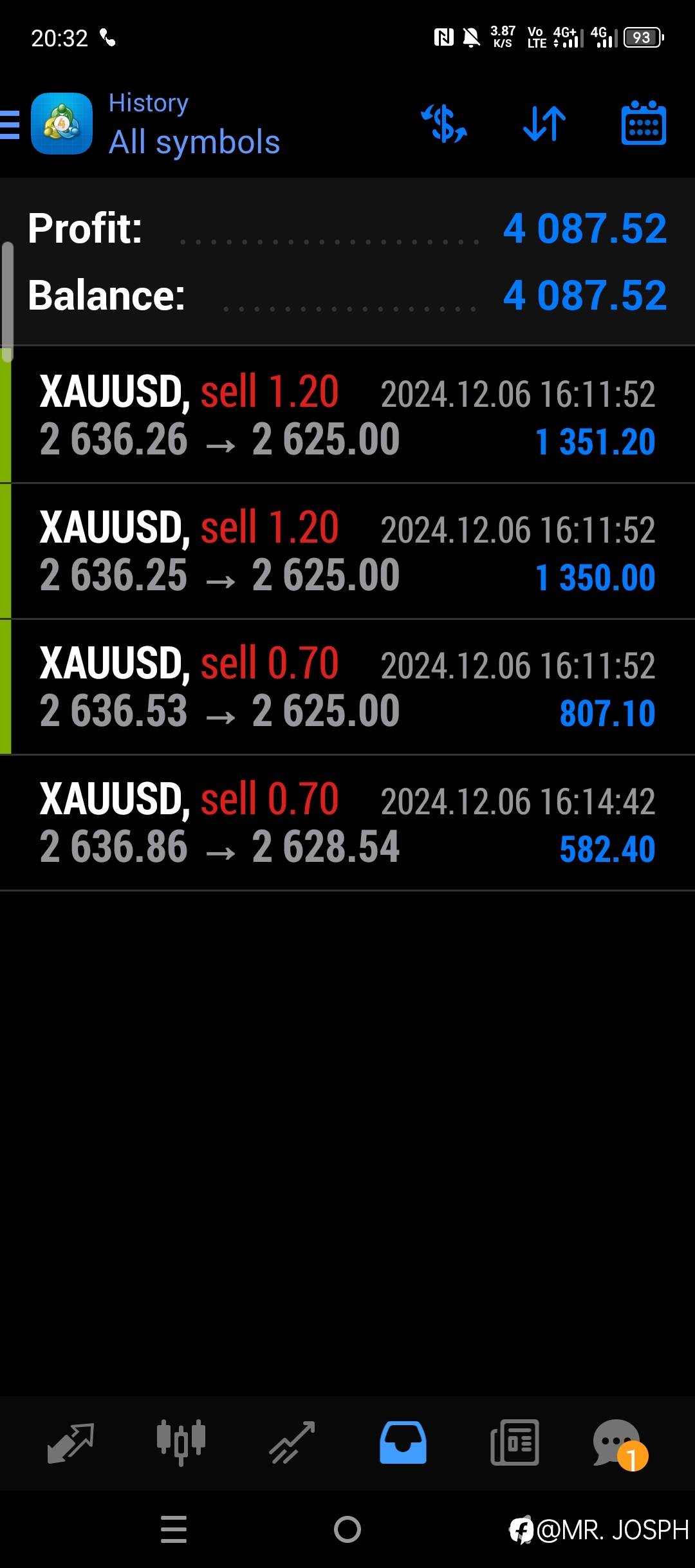Image resolution: width=695 pixels, height=1568 pixels.
Task: Open system recent apps button
Action: click(174, 1529)
